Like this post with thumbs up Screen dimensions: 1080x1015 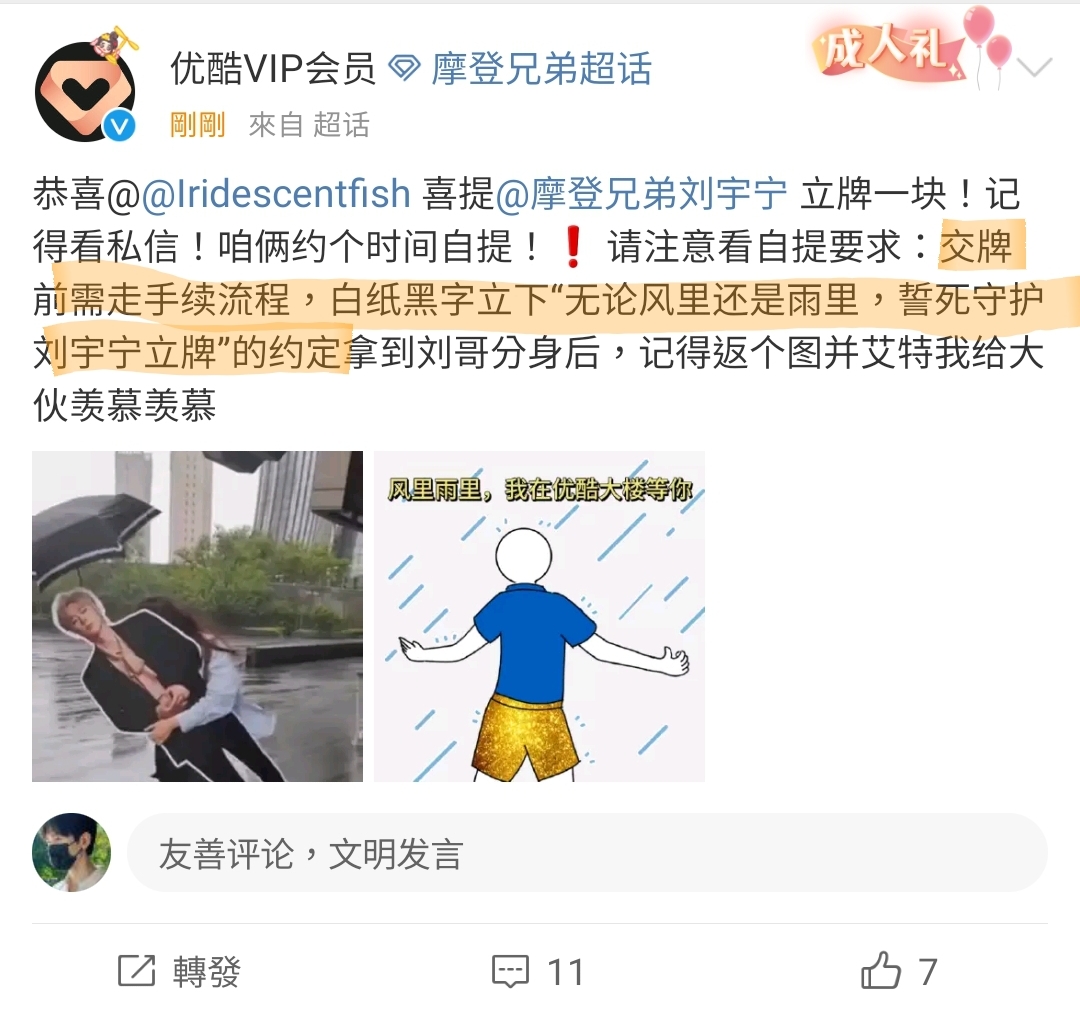[898, 970]
